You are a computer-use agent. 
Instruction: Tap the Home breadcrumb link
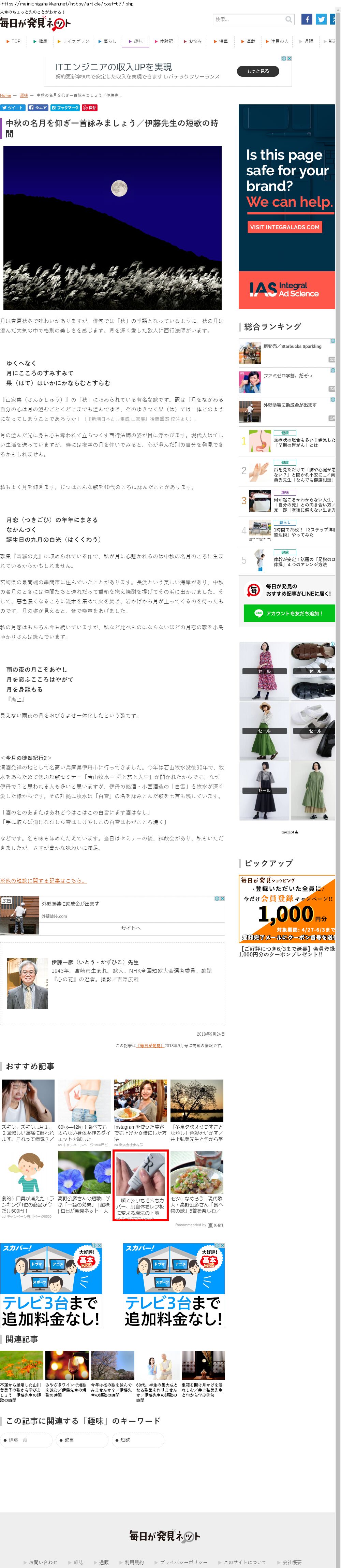click(x=5, y=96)
